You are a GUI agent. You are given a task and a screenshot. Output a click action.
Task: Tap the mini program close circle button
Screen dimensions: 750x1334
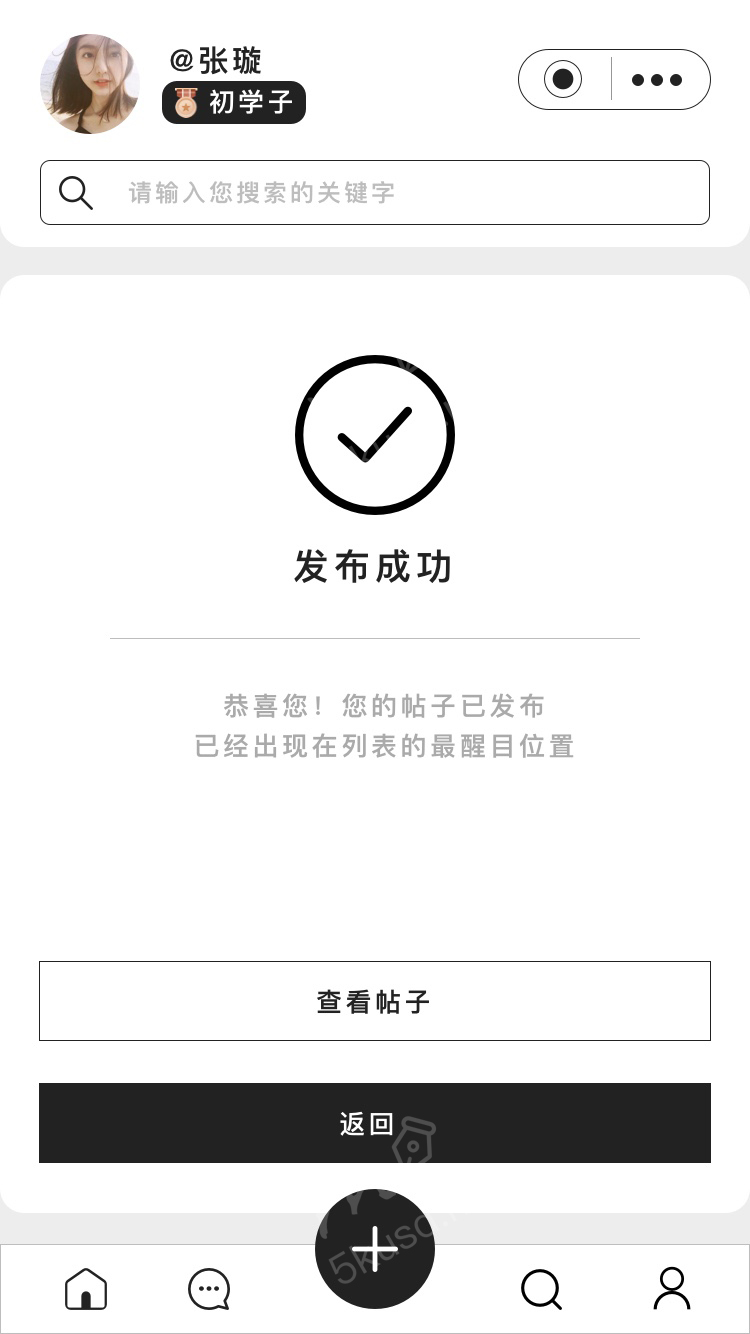[563, 79]
